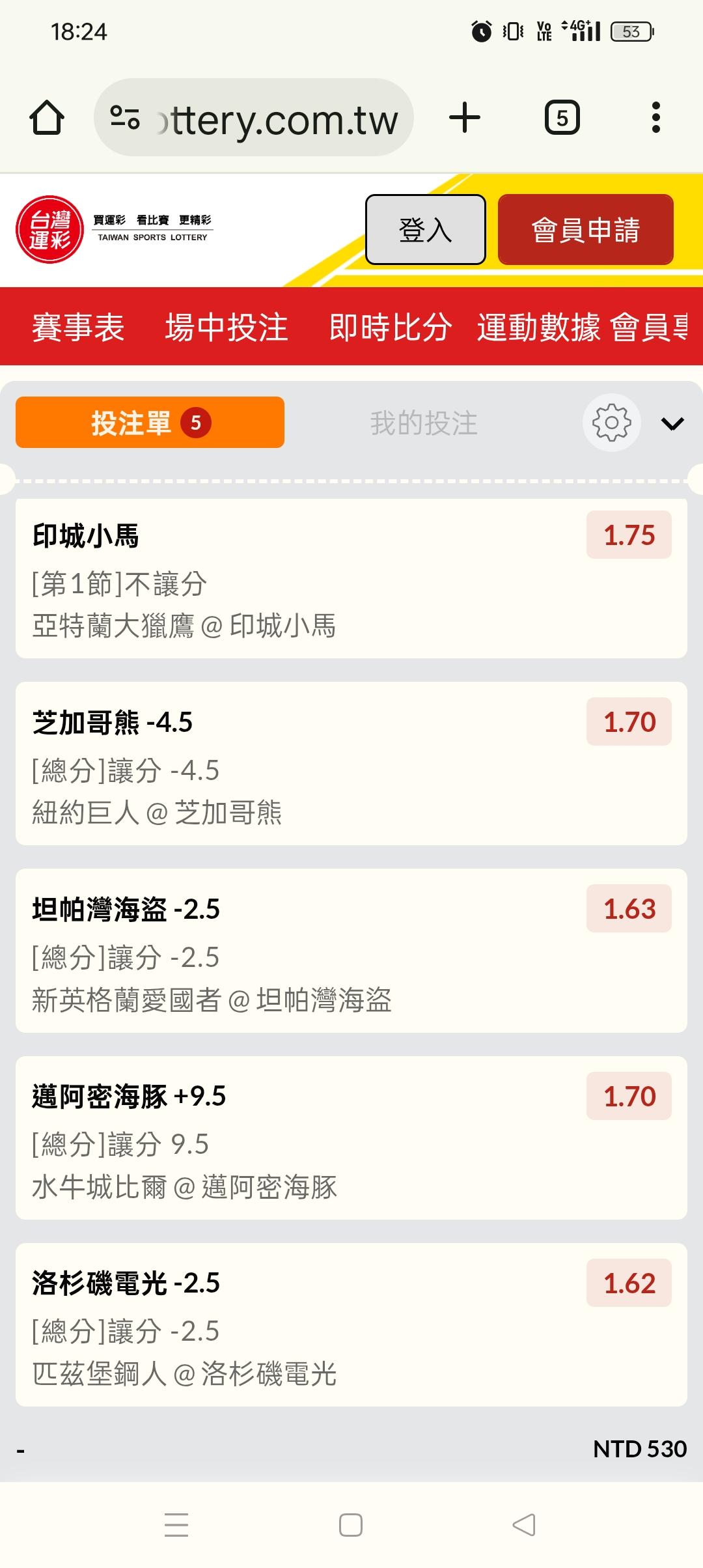The height and width of the screenshot is (1568, 703).
Task: Select the 投注單 bet slip tab
Action: click(150, 423)
